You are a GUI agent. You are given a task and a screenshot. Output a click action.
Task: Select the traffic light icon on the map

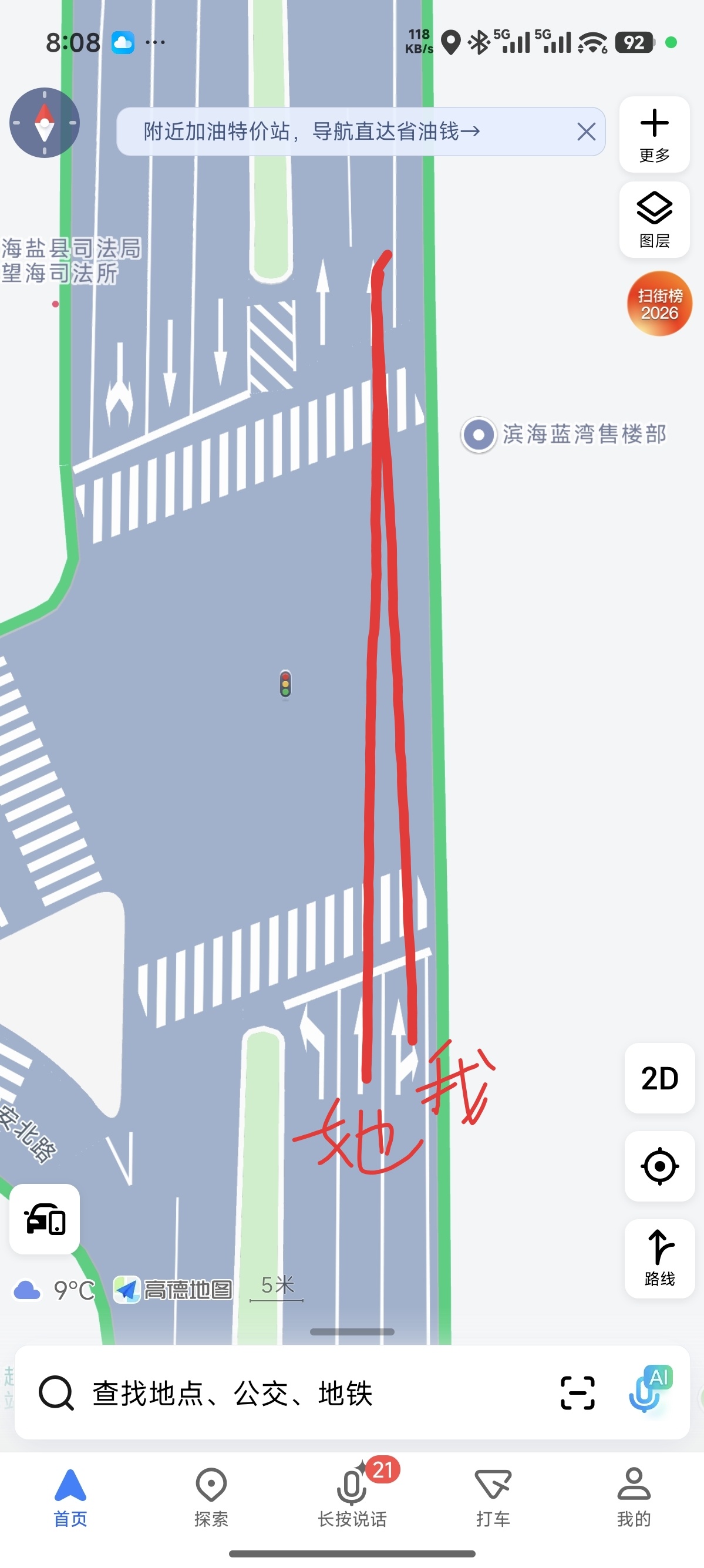285,684
